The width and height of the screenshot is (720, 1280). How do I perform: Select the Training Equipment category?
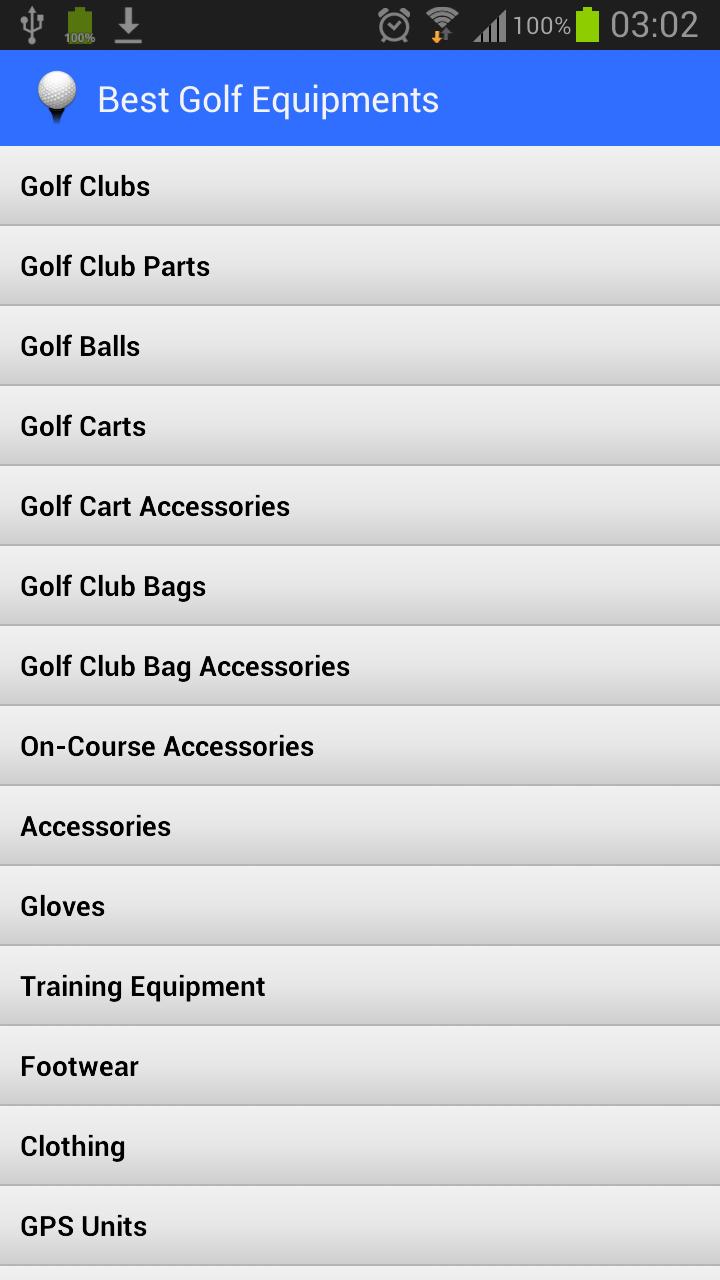(x=360, y=986)
